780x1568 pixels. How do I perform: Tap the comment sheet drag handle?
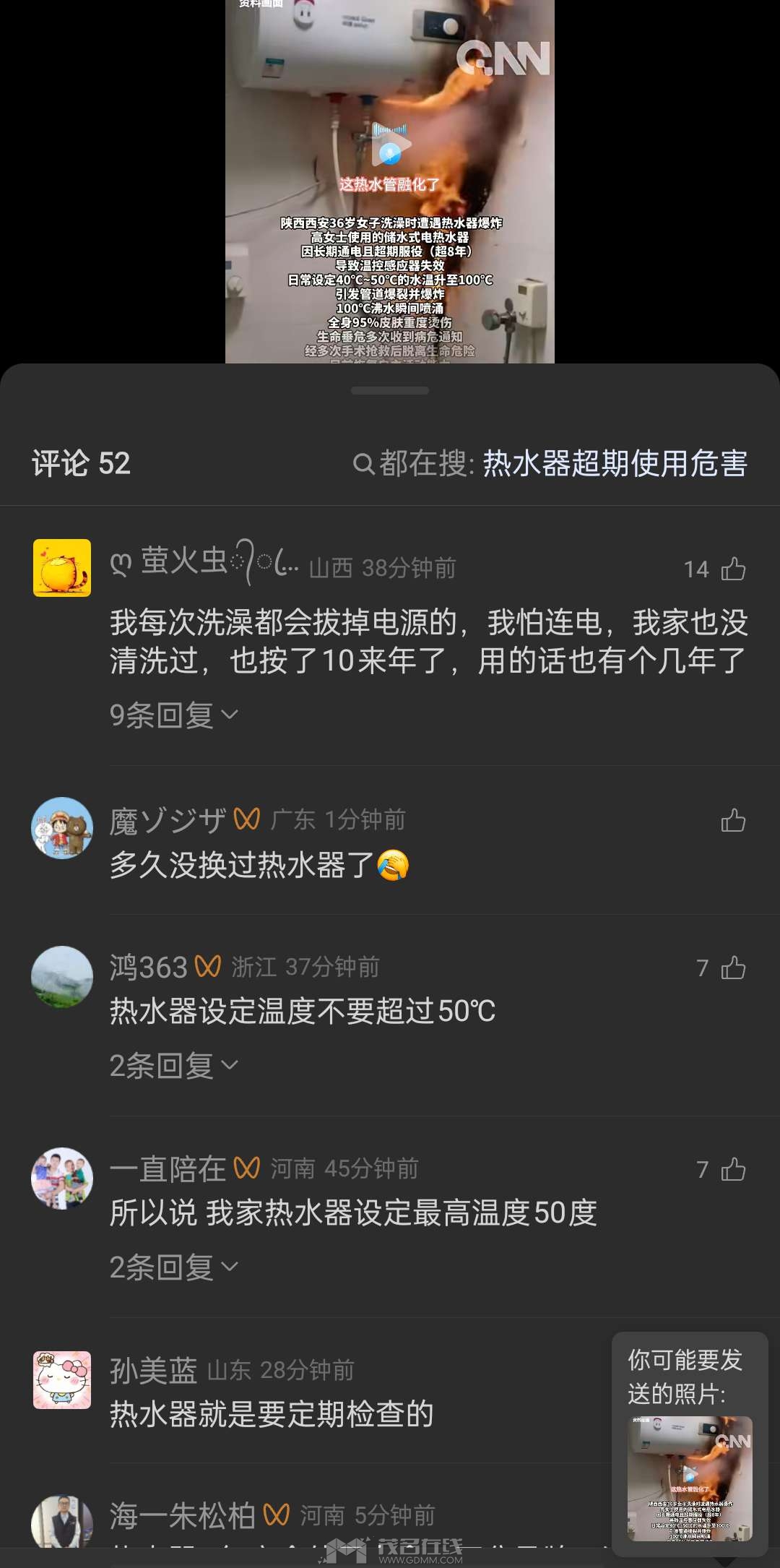pyautogui.click(x=390, y=391)
